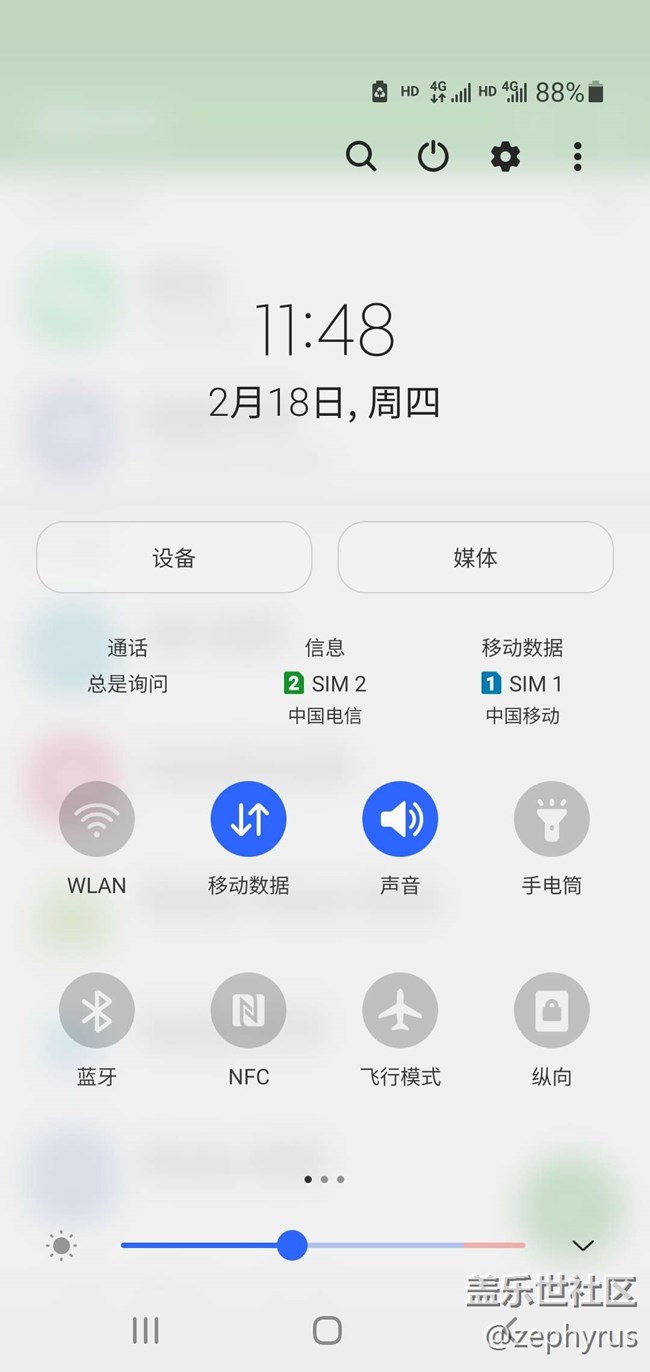Tap the brightness slider track

pos(400,1245)
